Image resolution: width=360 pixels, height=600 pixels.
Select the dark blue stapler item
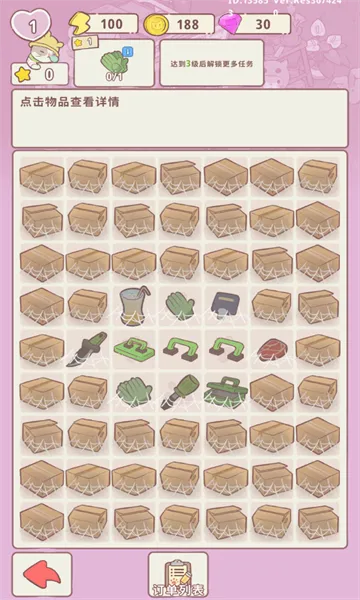tap(225, 305)
